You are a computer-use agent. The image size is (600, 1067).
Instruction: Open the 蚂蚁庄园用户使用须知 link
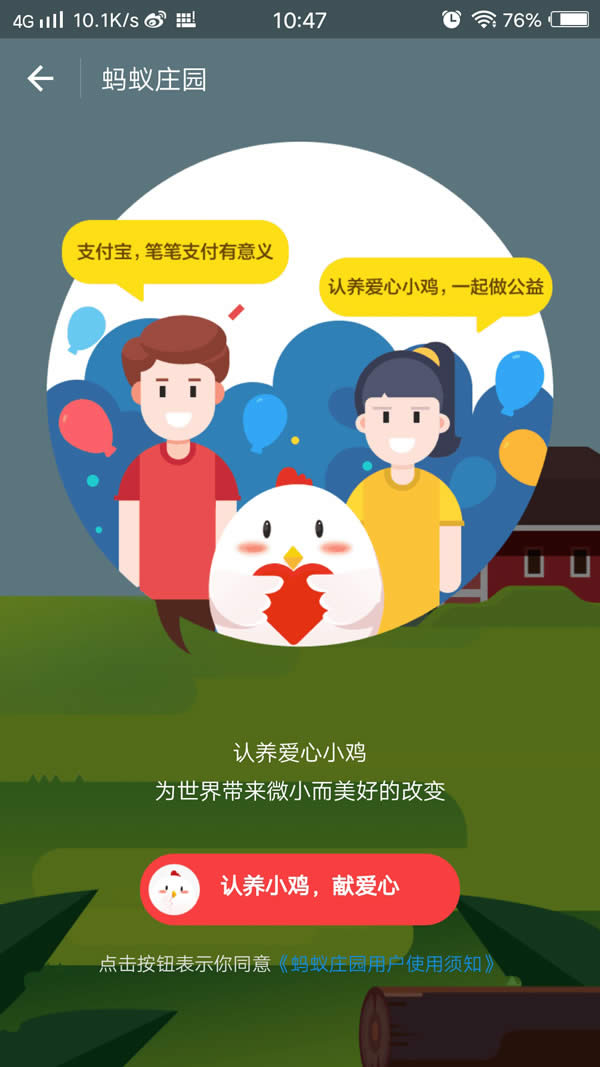pyautogui.click(x=386, y=964)
